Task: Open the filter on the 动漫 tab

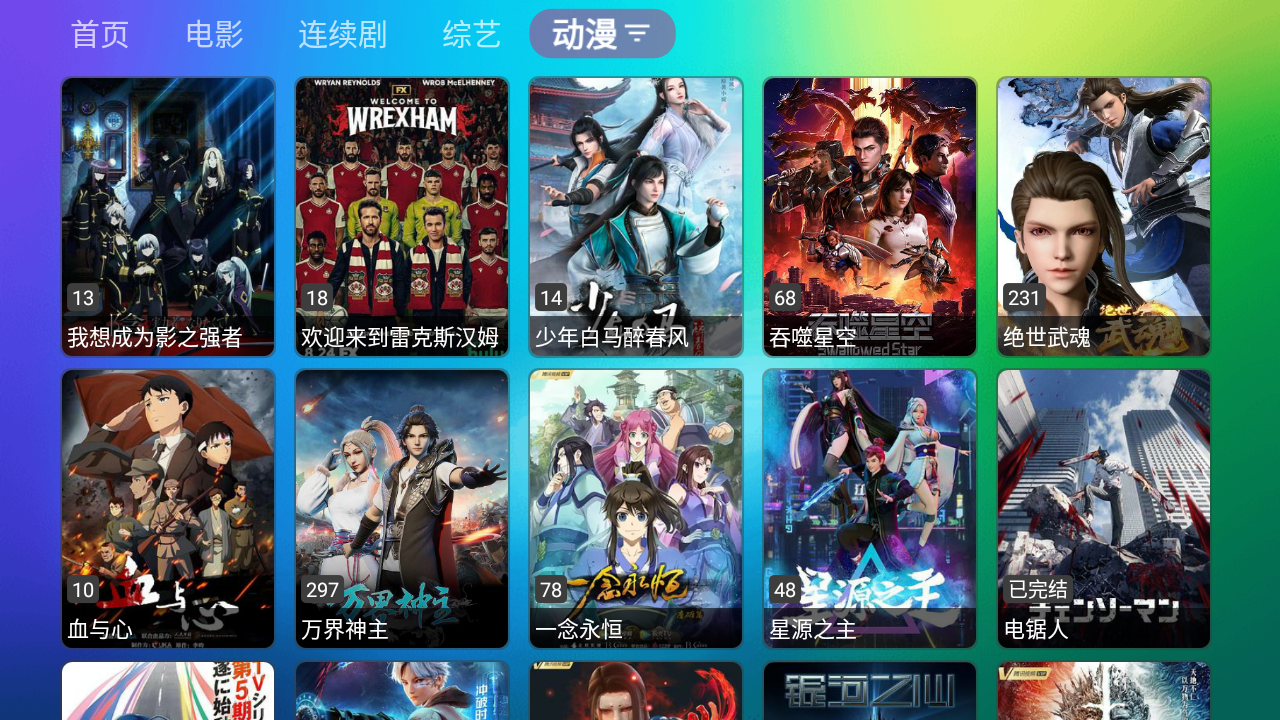Action: click(x=637, y=35)
